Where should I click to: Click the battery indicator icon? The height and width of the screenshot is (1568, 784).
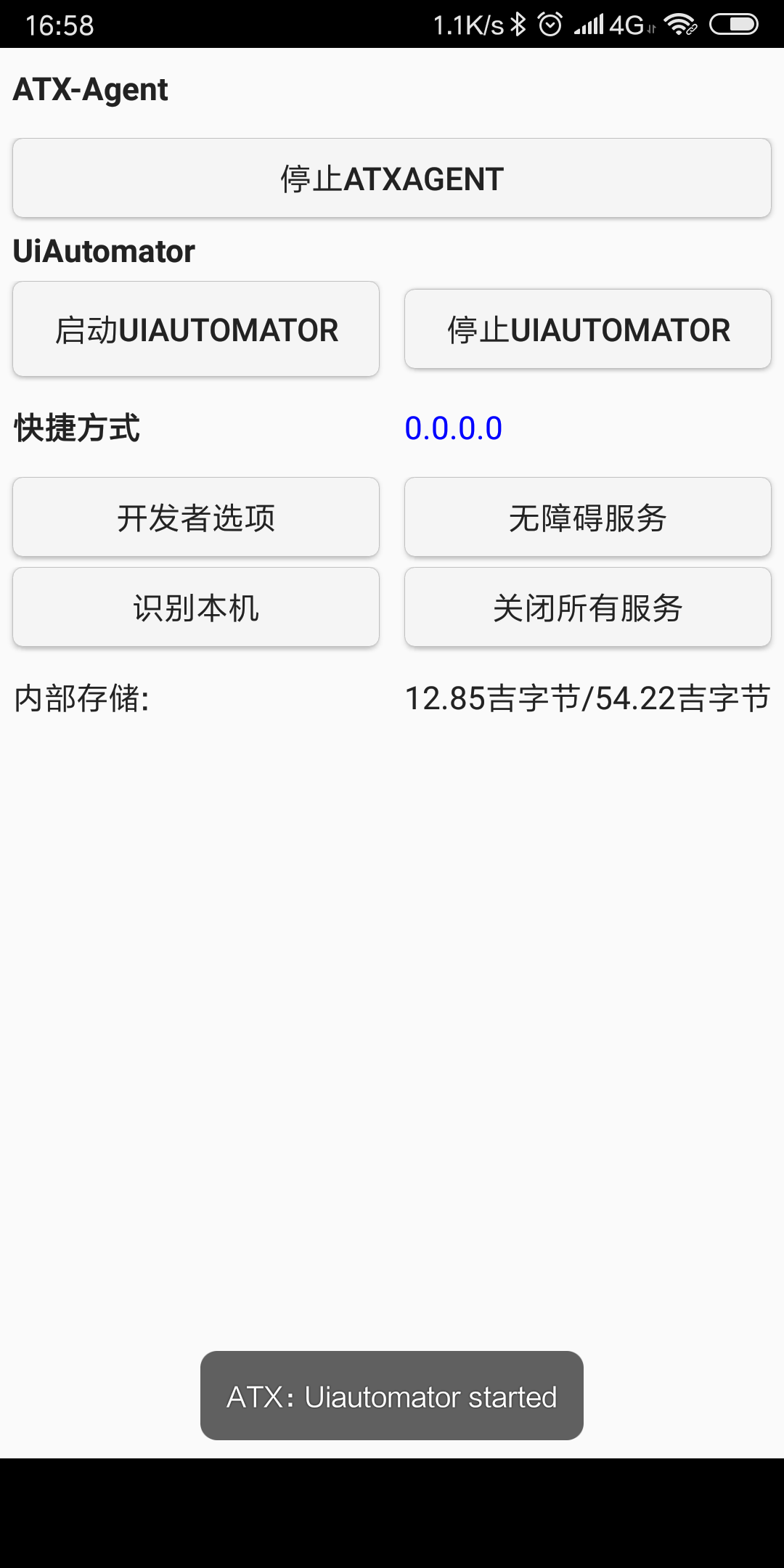tap(733, 24)
